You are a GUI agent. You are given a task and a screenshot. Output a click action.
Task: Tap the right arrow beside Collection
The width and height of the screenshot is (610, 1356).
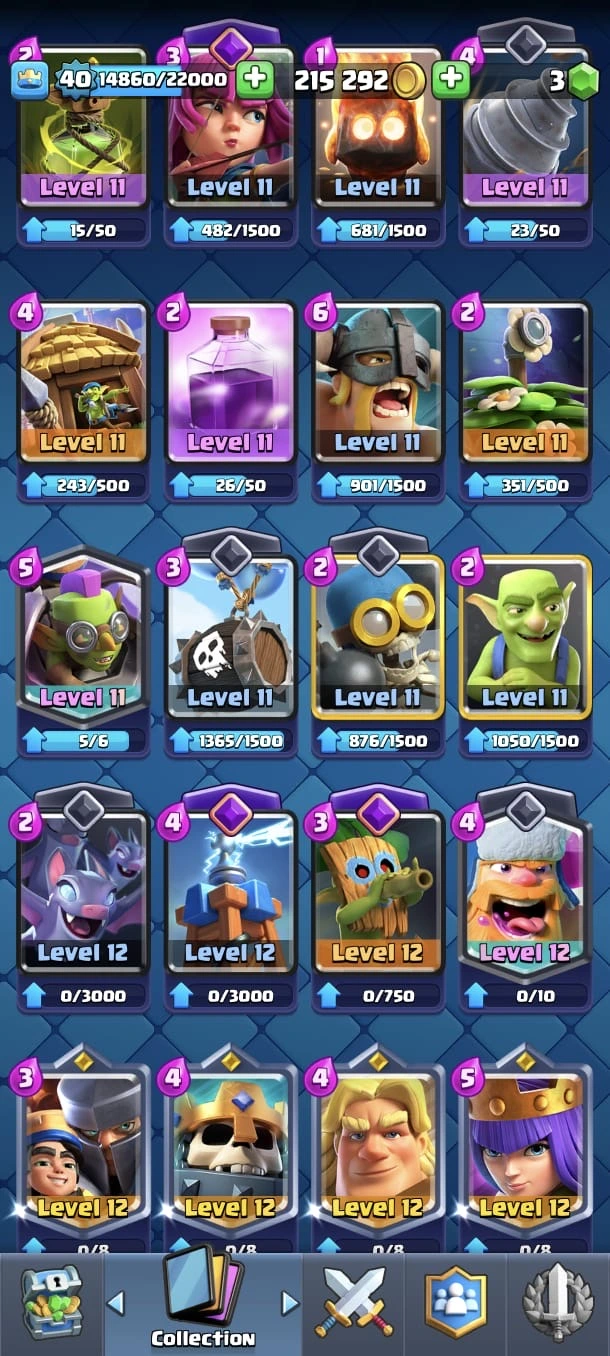click(x=290, y=1302)
